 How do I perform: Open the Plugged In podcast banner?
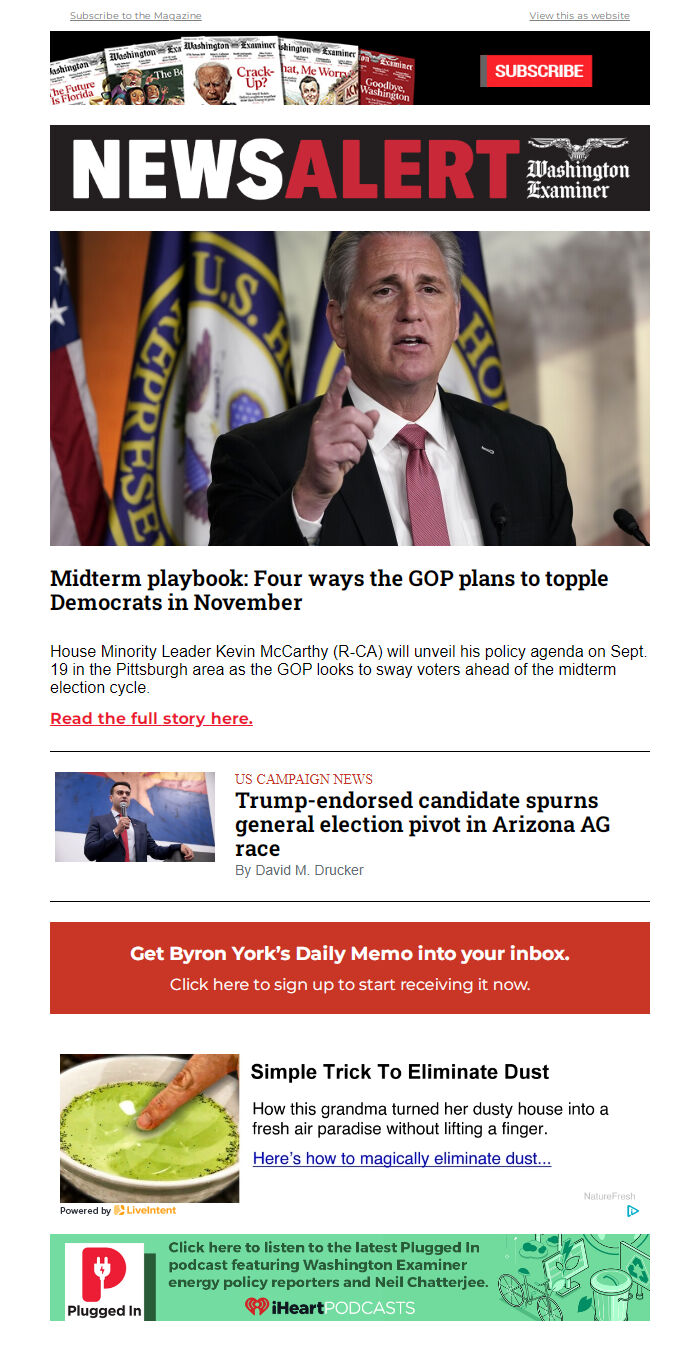pos(350,1277)
